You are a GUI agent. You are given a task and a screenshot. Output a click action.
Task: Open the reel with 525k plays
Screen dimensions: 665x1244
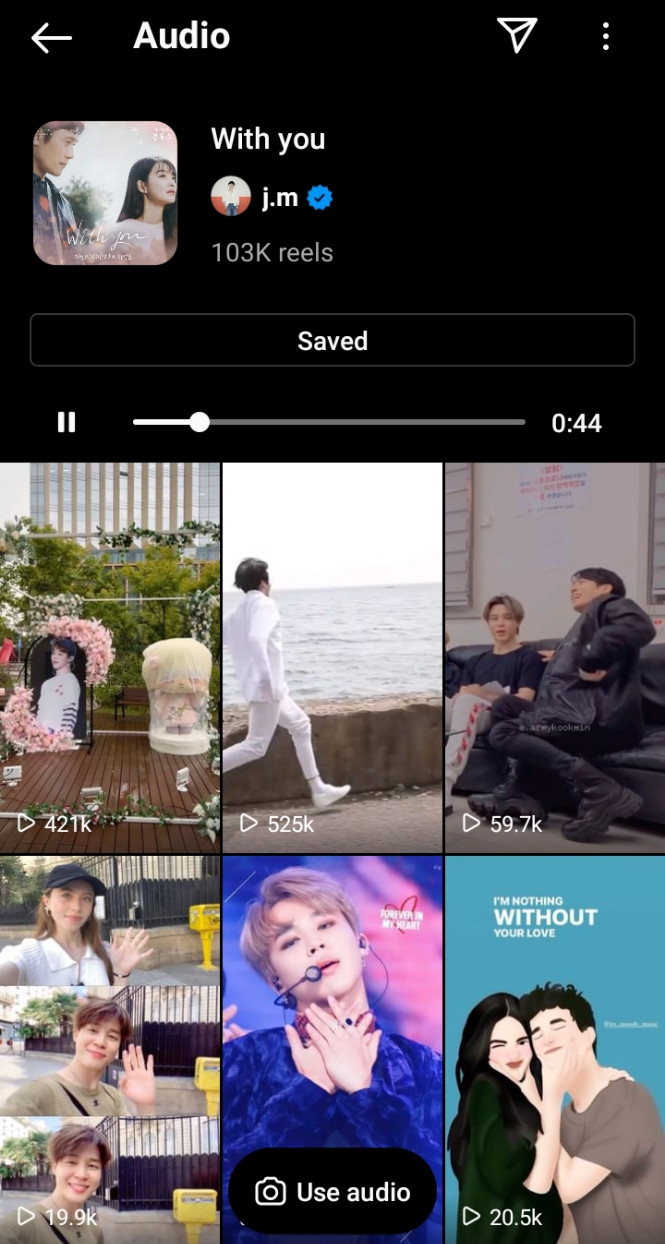pyautogui.click(x=332, y=657)
